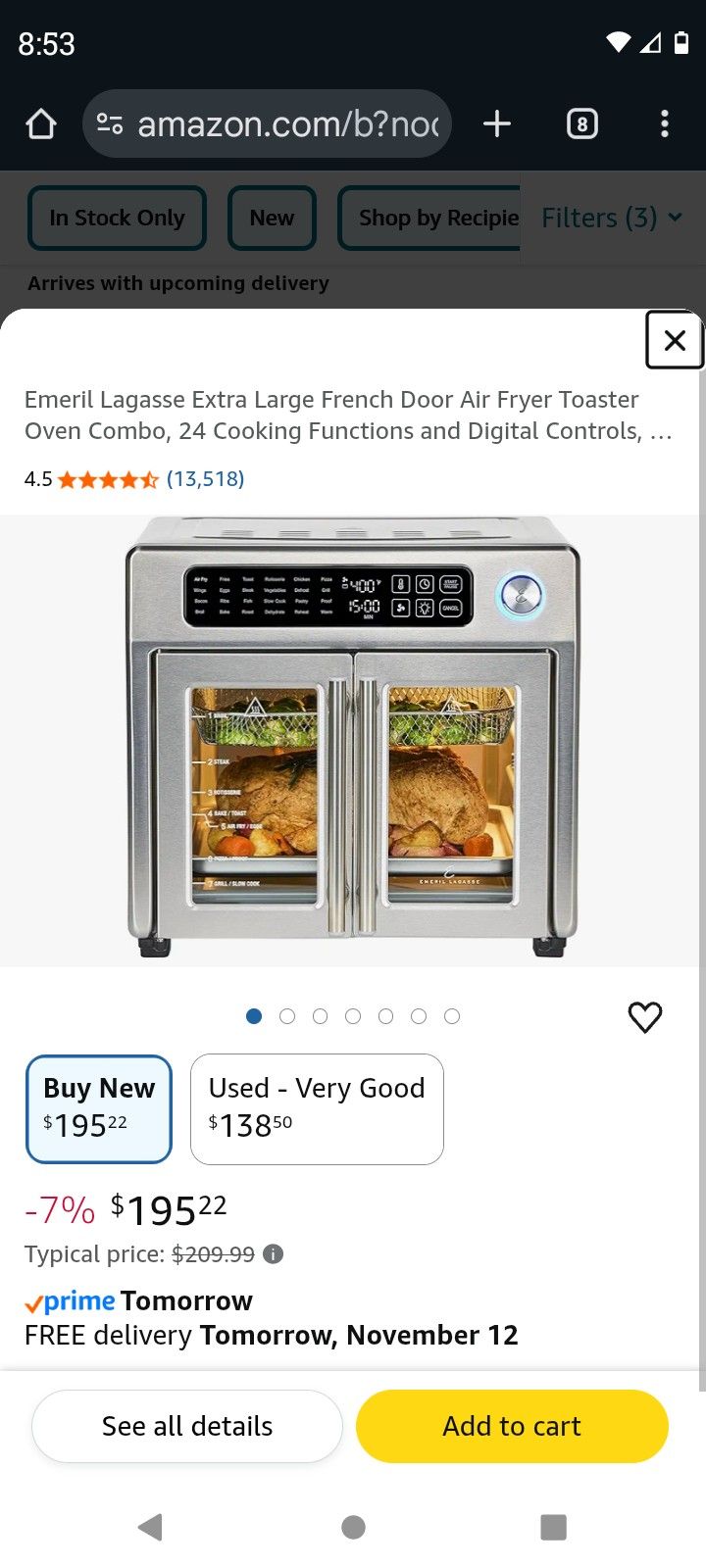Jump to the second image dot
Screen dimensions: 706x1568
pos(287,1016)
